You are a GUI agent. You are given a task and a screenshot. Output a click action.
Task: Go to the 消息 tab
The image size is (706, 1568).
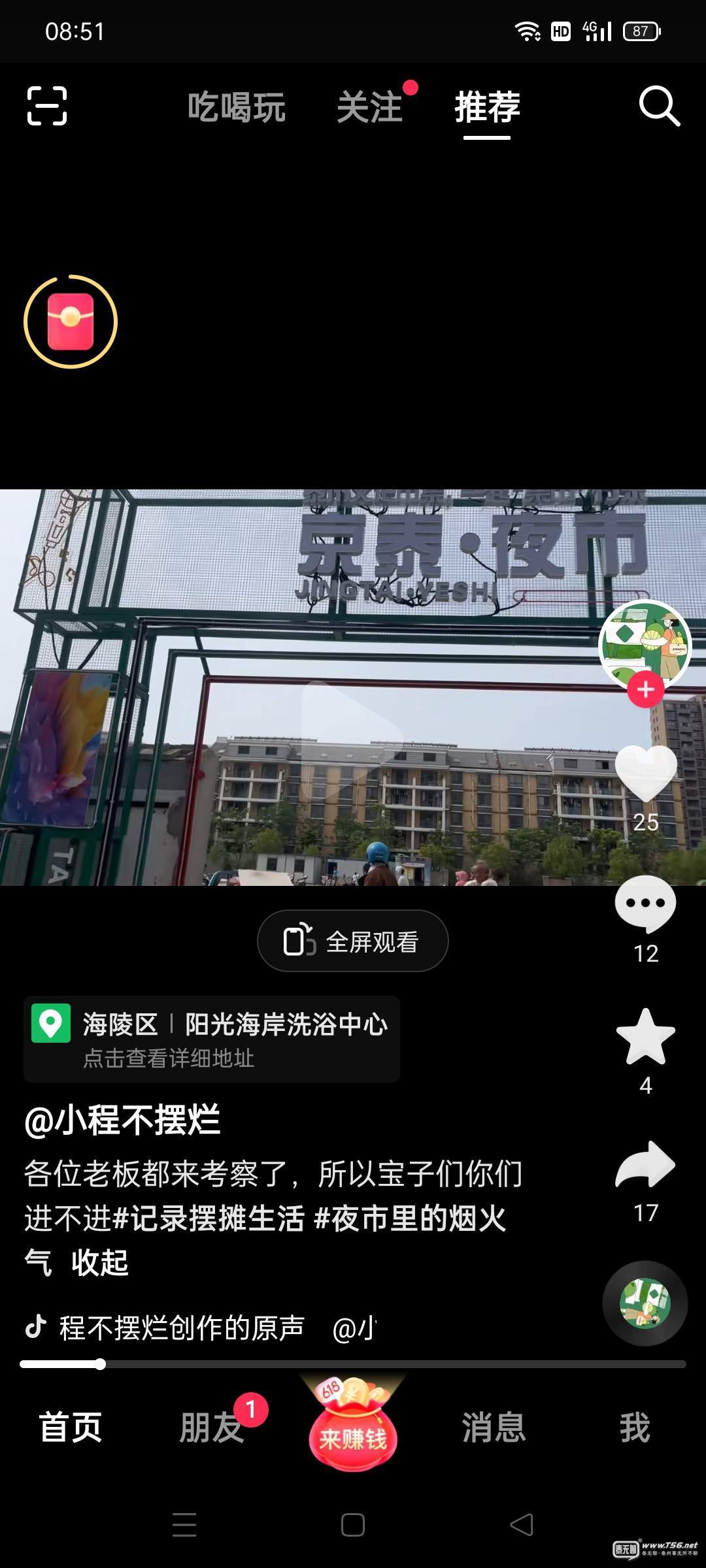click(x=494, y=1428)
